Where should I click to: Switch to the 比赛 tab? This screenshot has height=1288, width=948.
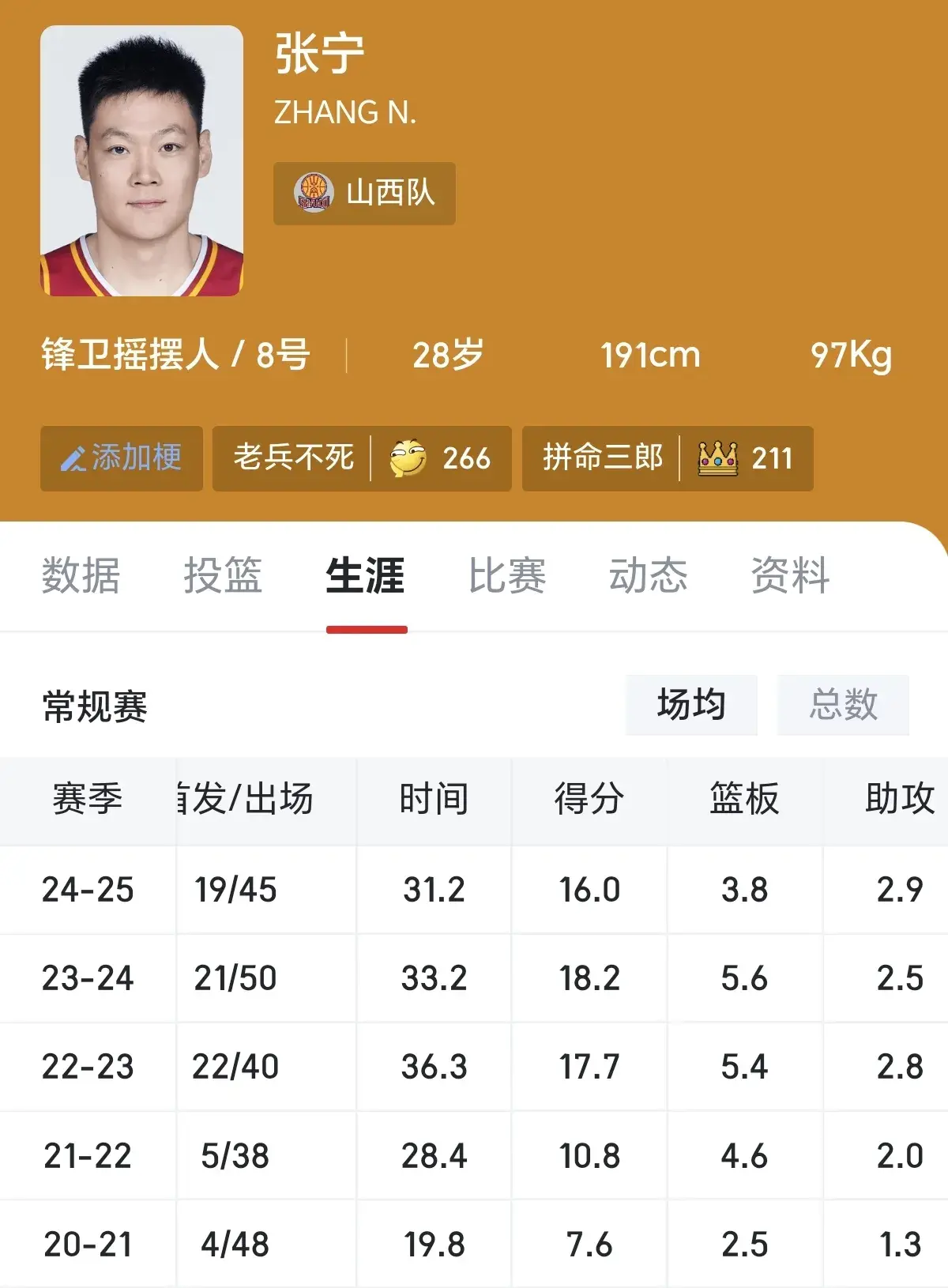pos(507,575)
